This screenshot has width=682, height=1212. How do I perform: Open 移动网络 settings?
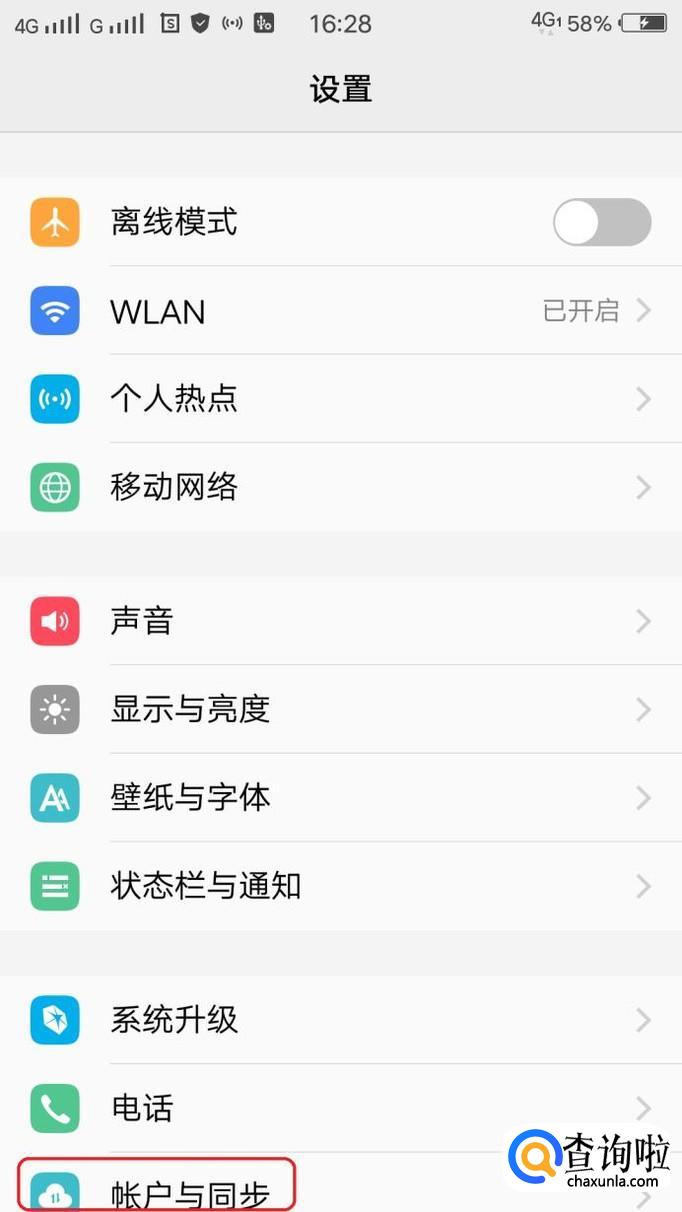coord(340,487)
